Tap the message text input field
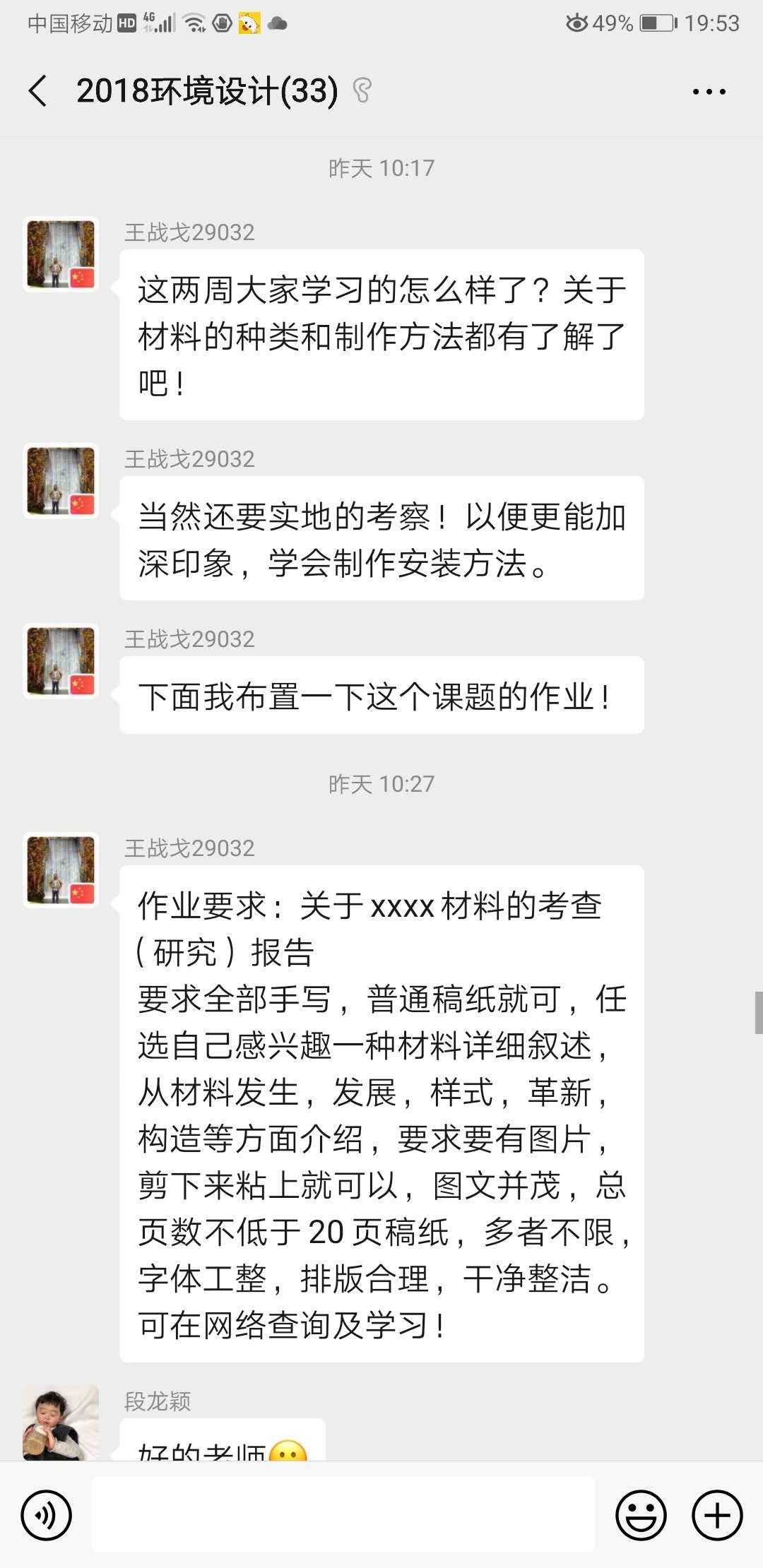The image size is (763, 1568). [343, 1515]
